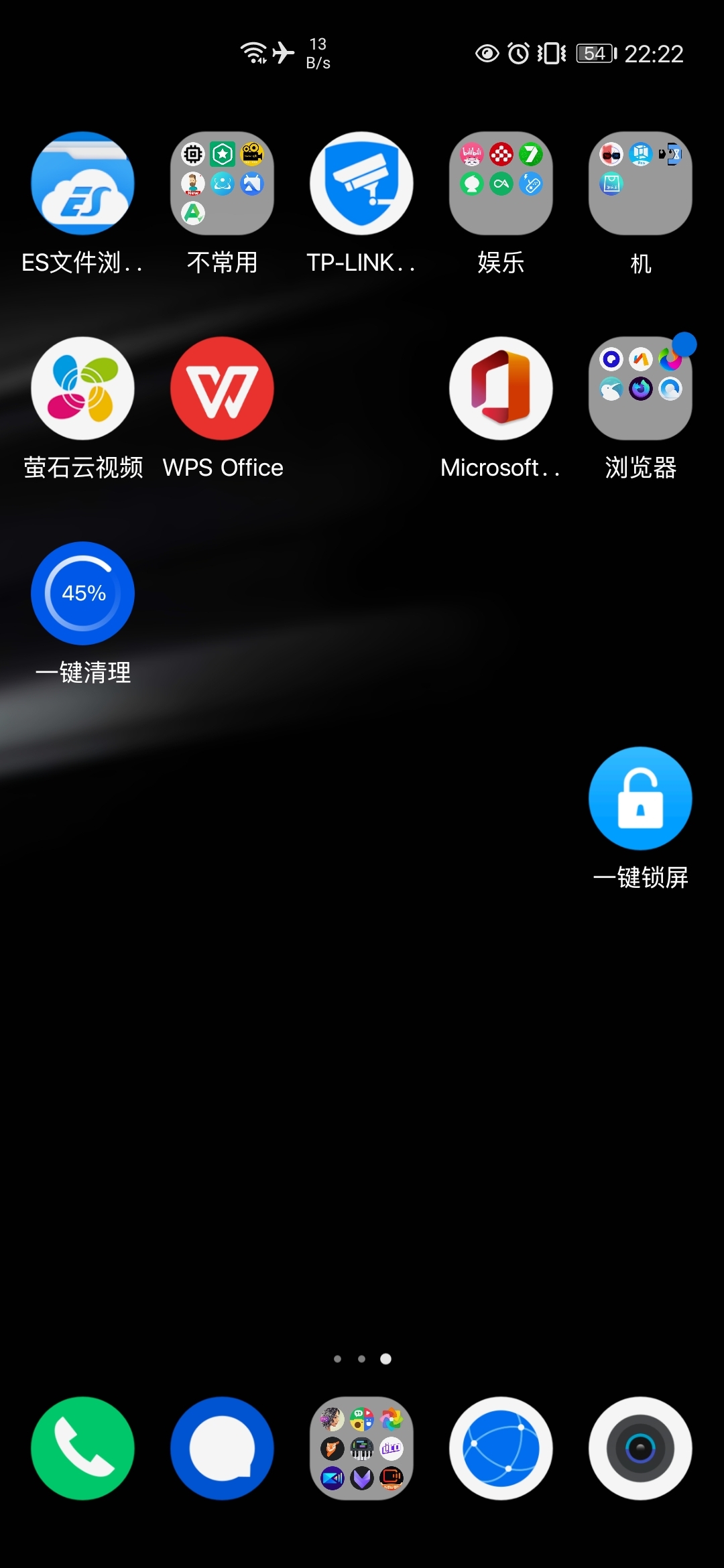The height and width of the screenshot is (1568, 724).
Task: Open WPS Office
Action: [222, 389]
